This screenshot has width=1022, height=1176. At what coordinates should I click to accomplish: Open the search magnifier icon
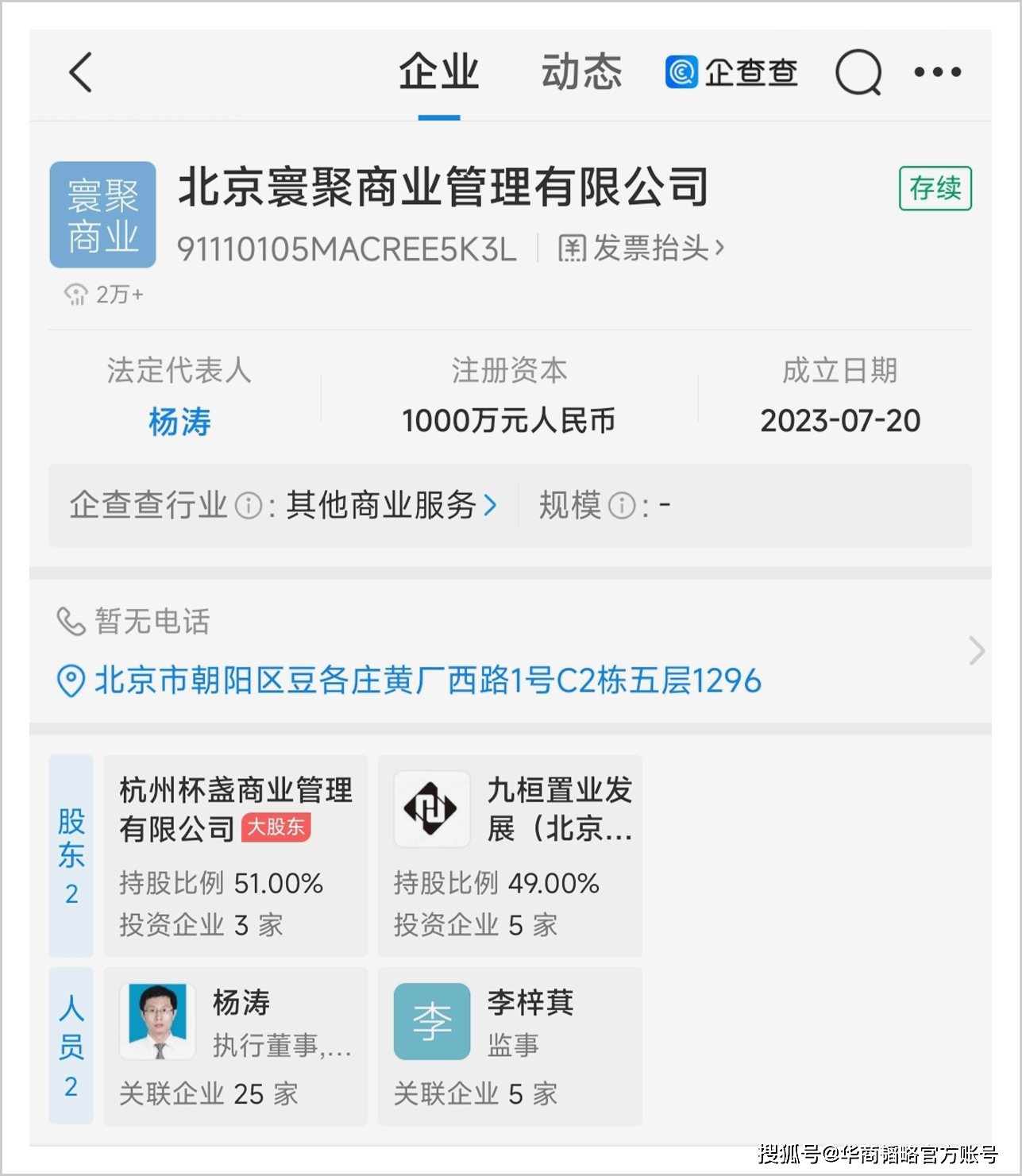858,73
